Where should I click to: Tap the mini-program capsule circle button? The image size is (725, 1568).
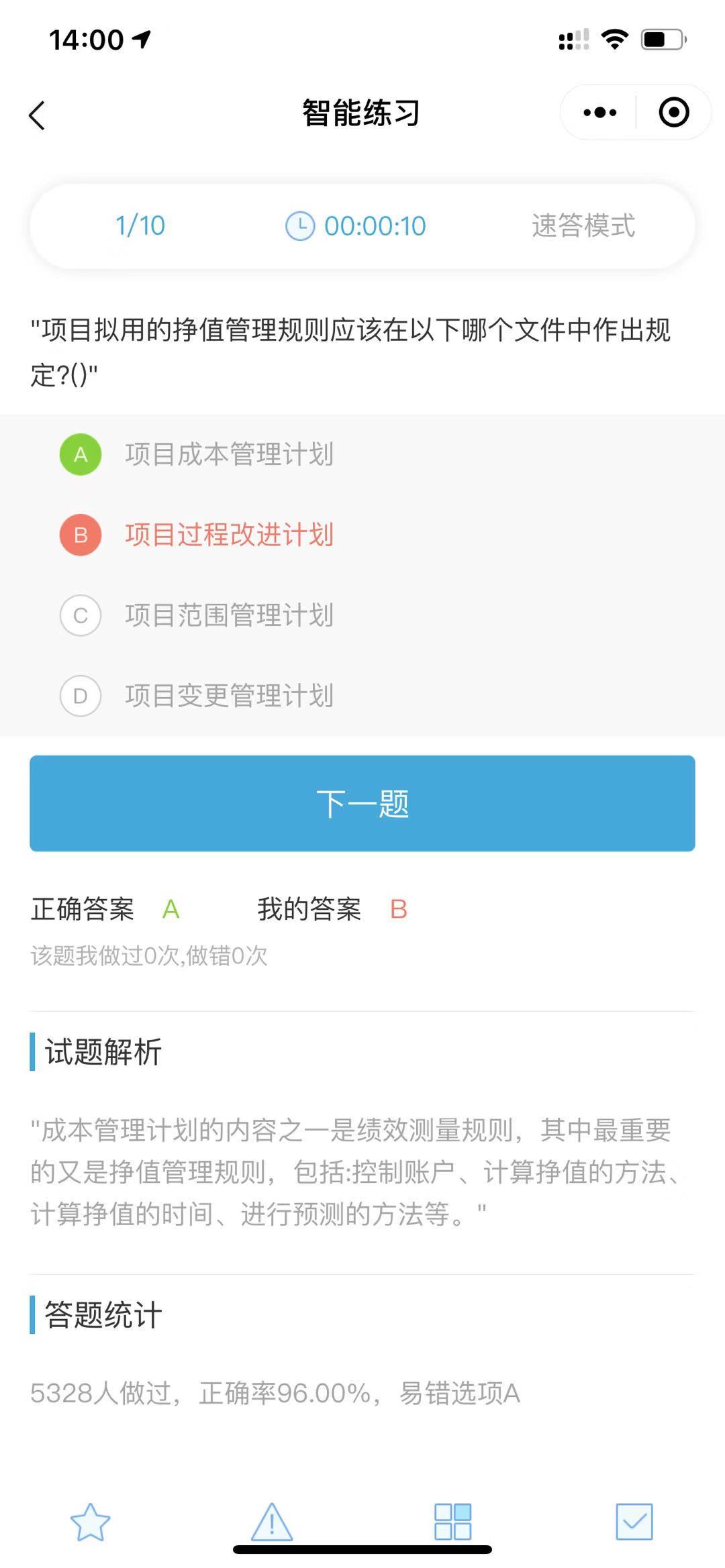(673, 113)
